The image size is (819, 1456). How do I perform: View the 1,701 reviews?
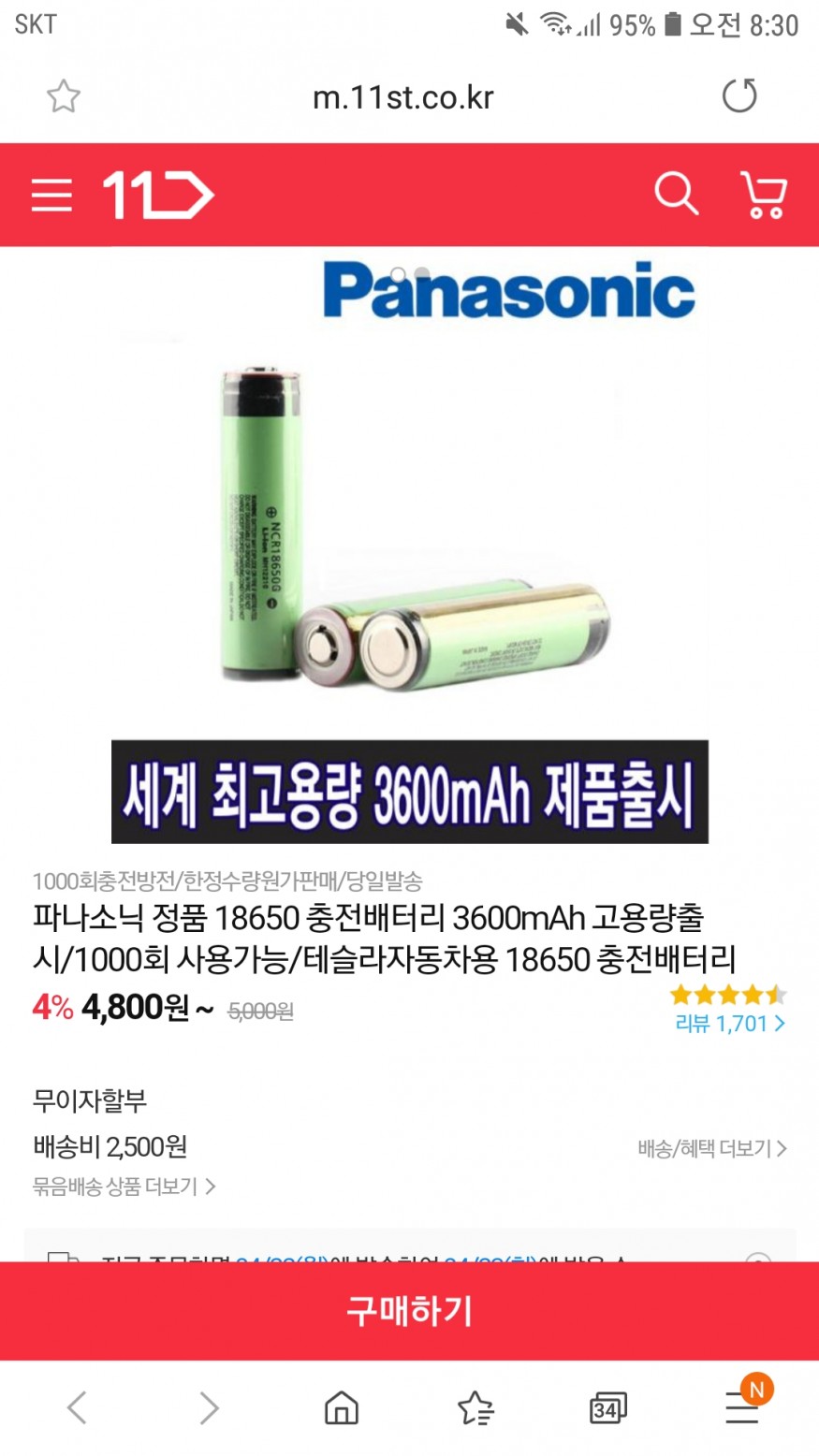[729, 1024]
